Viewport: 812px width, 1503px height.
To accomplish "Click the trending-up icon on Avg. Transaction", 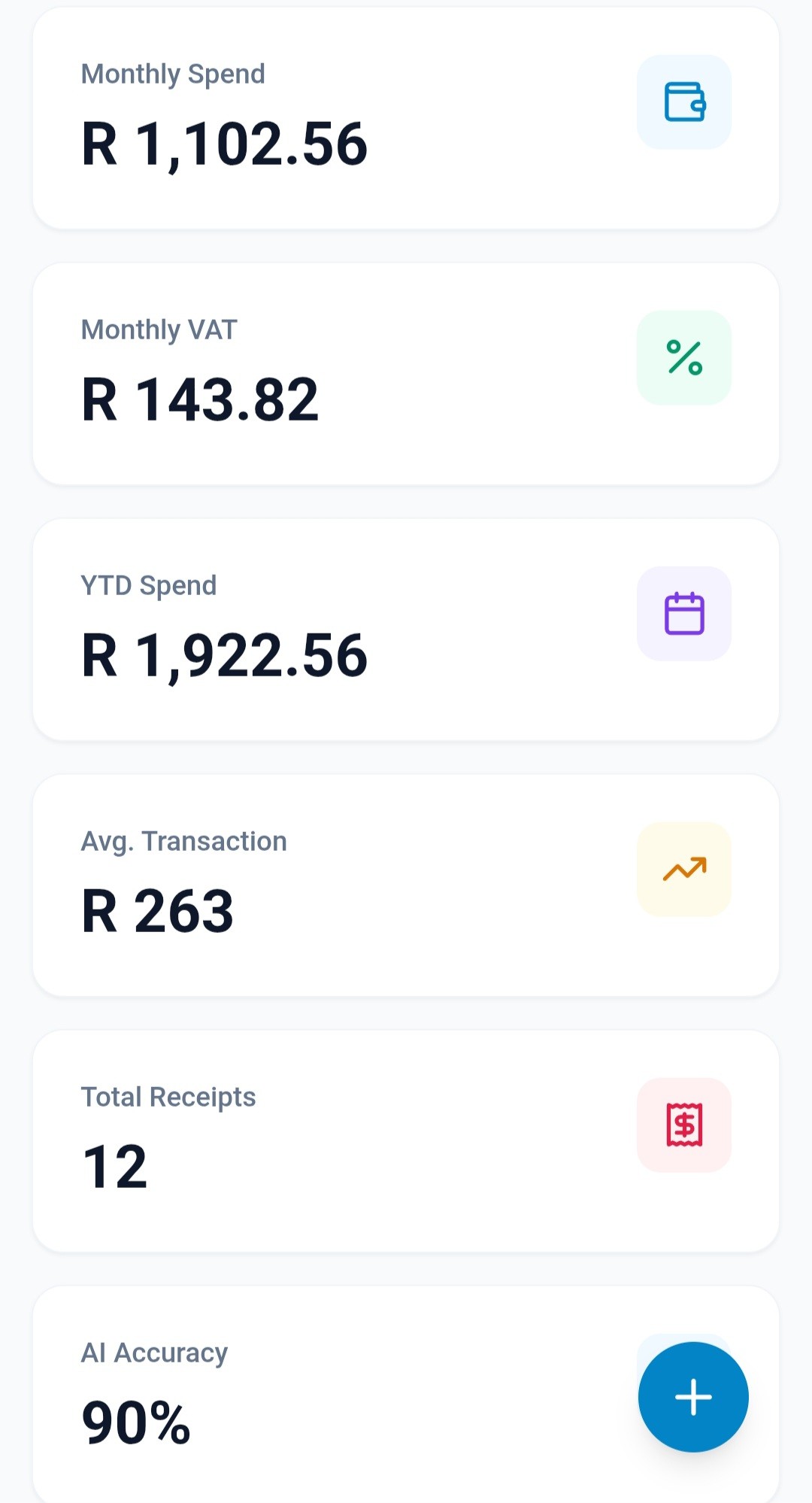I will pyautogui.click(x=683, y=870).
